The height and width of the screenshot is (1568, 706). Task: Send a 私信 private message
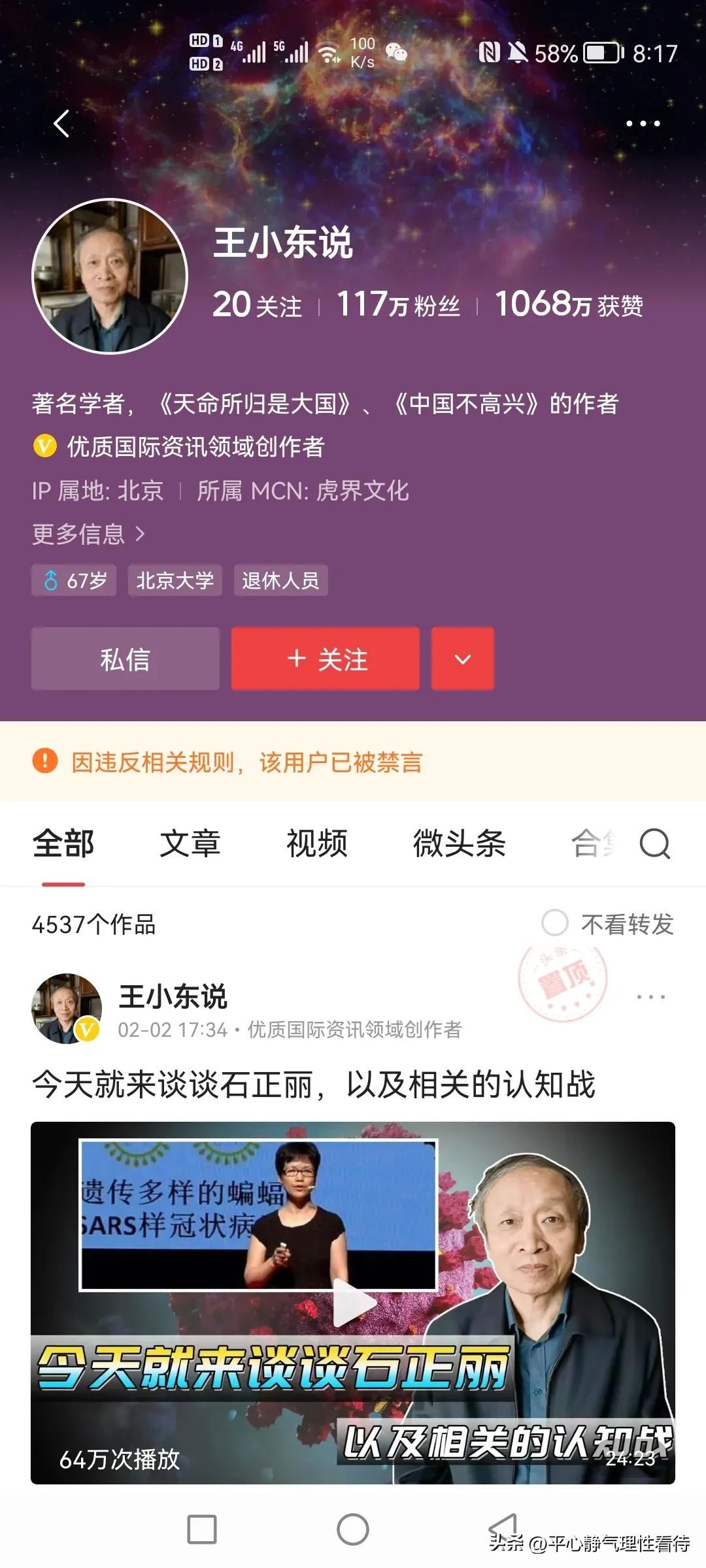click(126, 659)
